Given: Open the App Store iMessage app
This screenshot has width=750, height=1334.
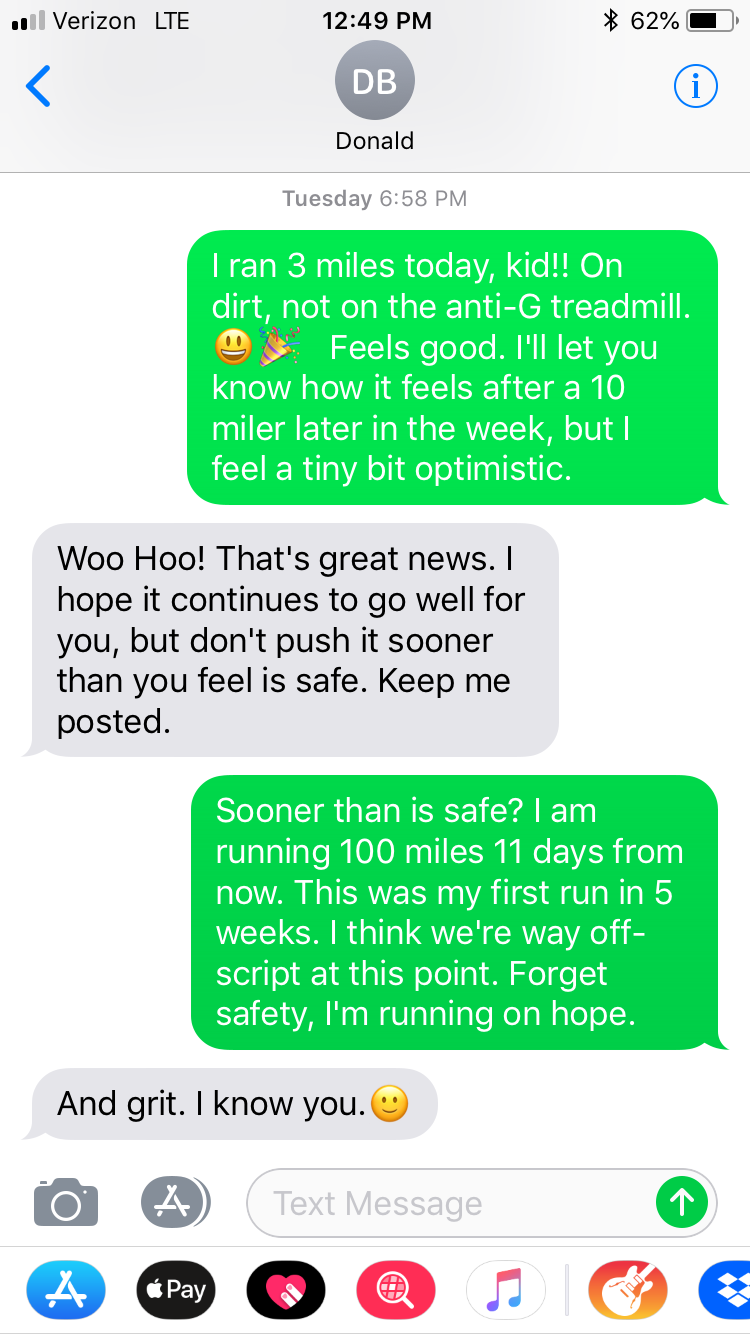Looking at the screenshot, I should pos(66,1290).
